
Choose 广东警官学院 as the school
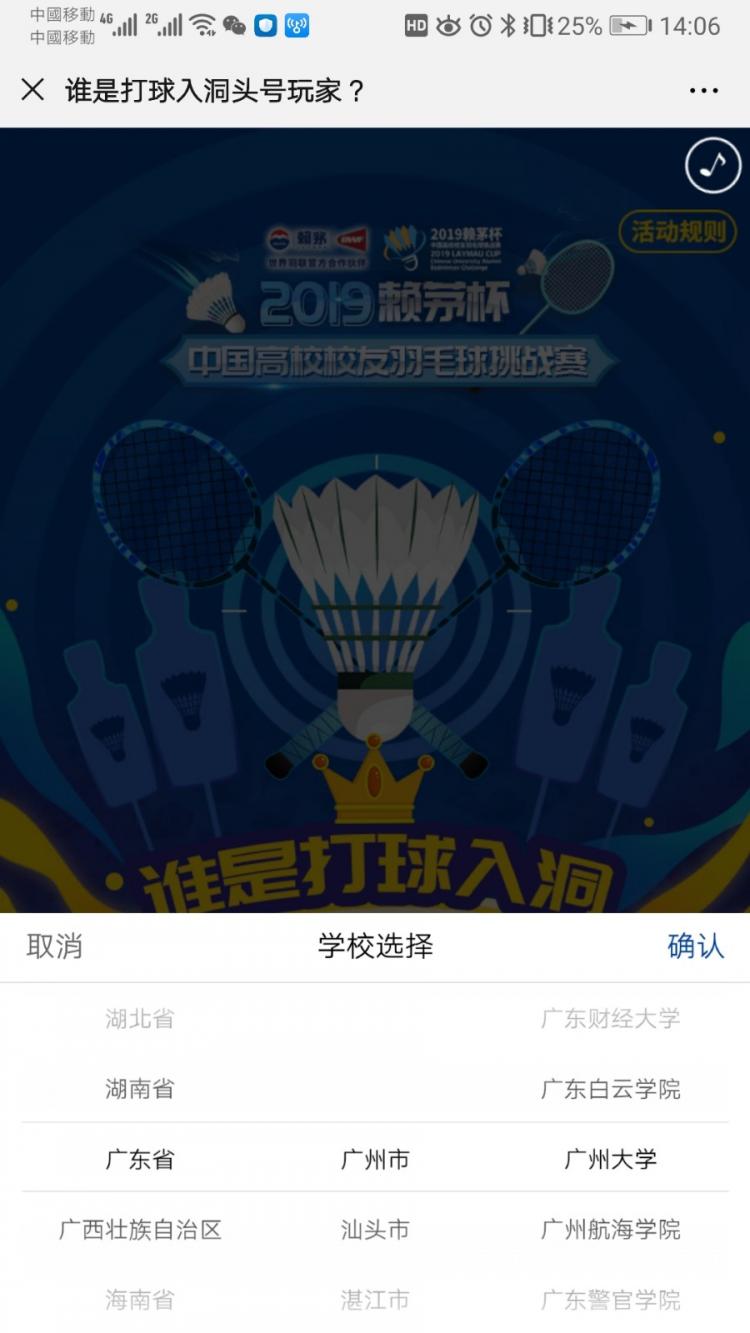(610, 1299)
